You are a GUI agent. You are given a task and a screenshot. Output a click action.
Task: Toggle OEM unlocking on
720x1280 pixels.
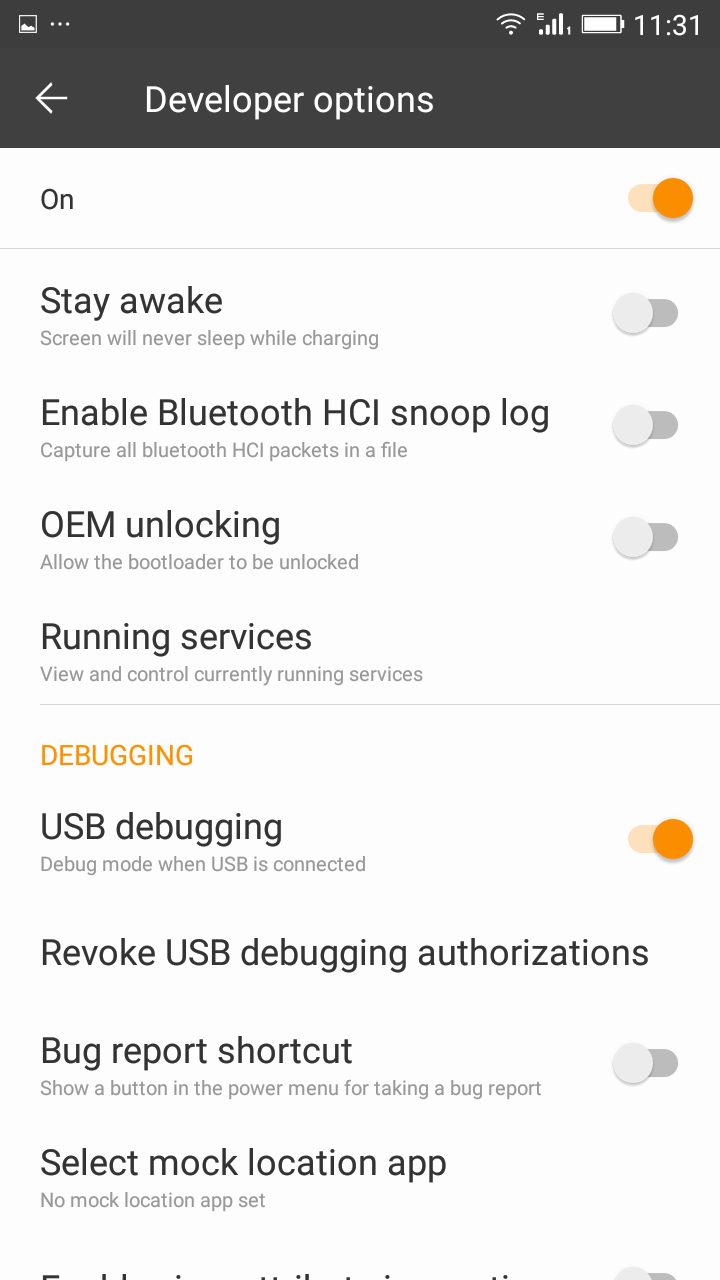645,538
